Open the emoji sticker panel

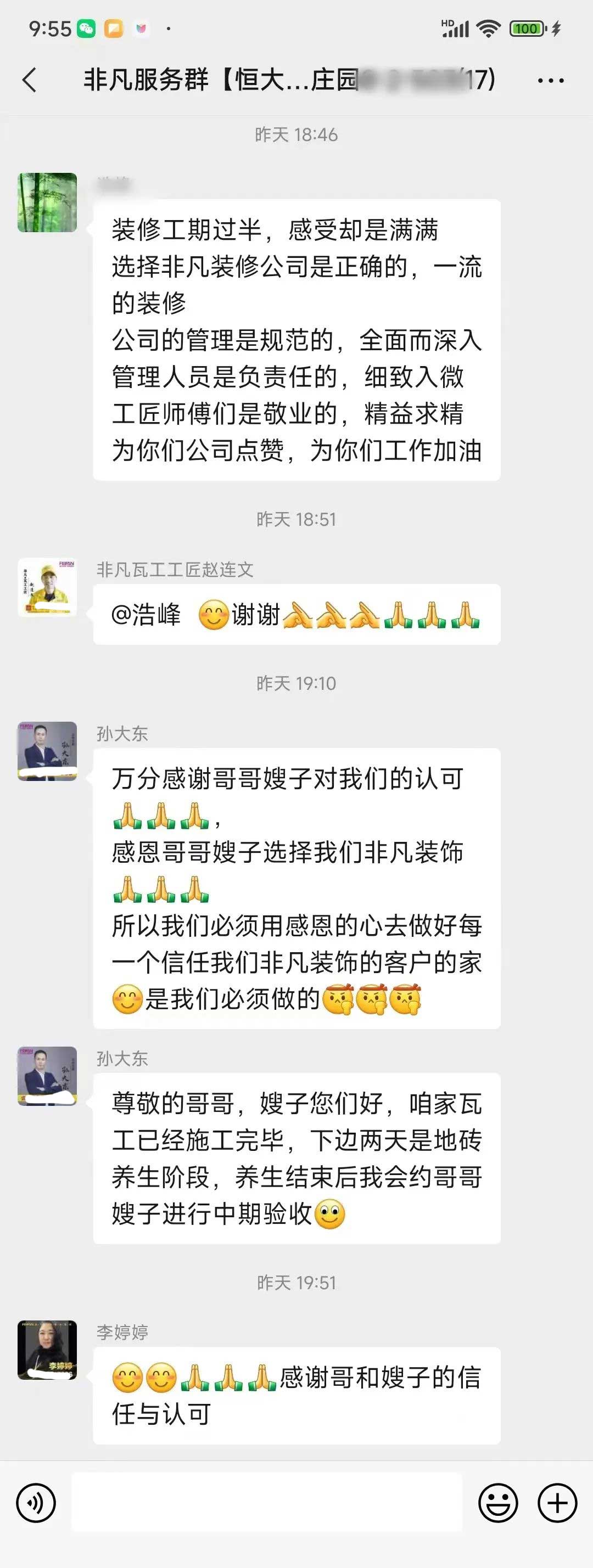(x=498, y=1503)
